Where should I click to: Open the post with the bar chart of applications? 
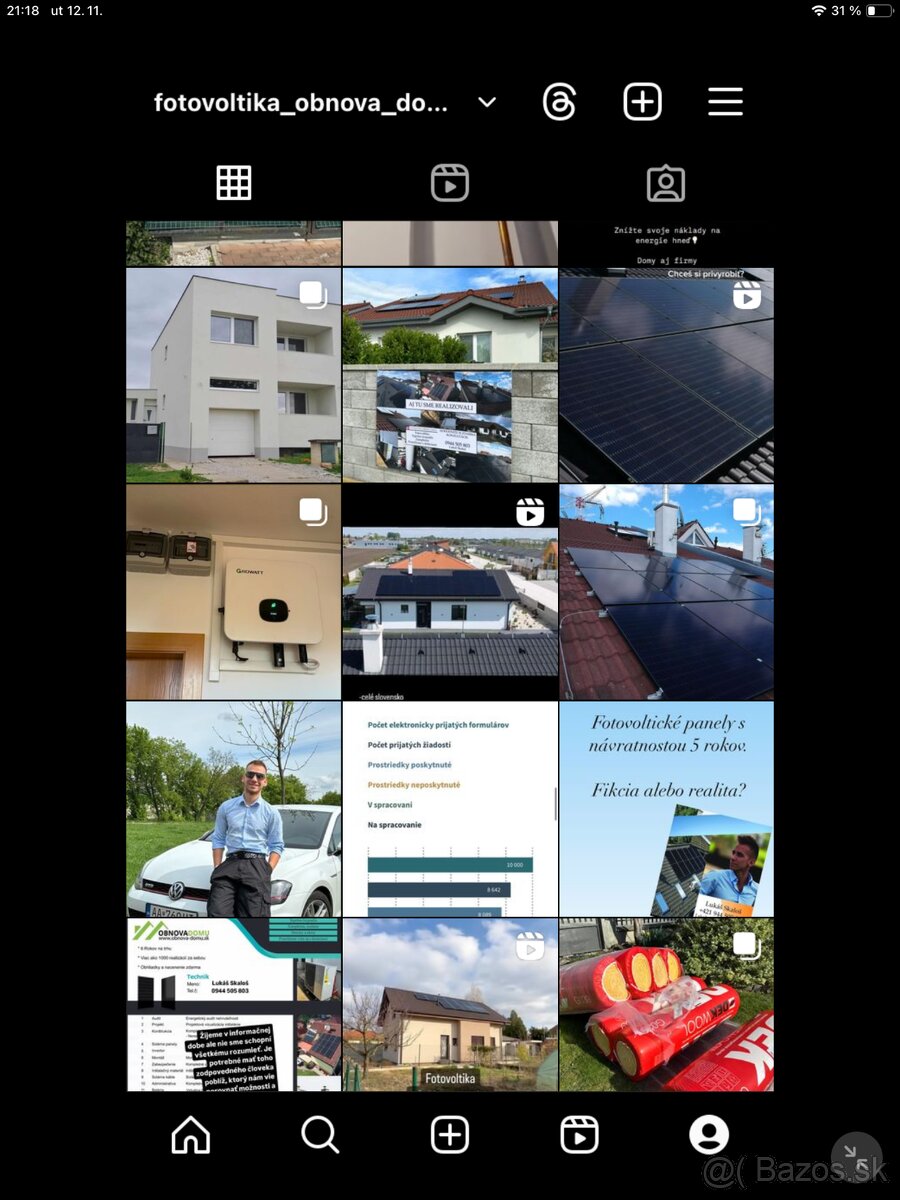pos(450,808)
